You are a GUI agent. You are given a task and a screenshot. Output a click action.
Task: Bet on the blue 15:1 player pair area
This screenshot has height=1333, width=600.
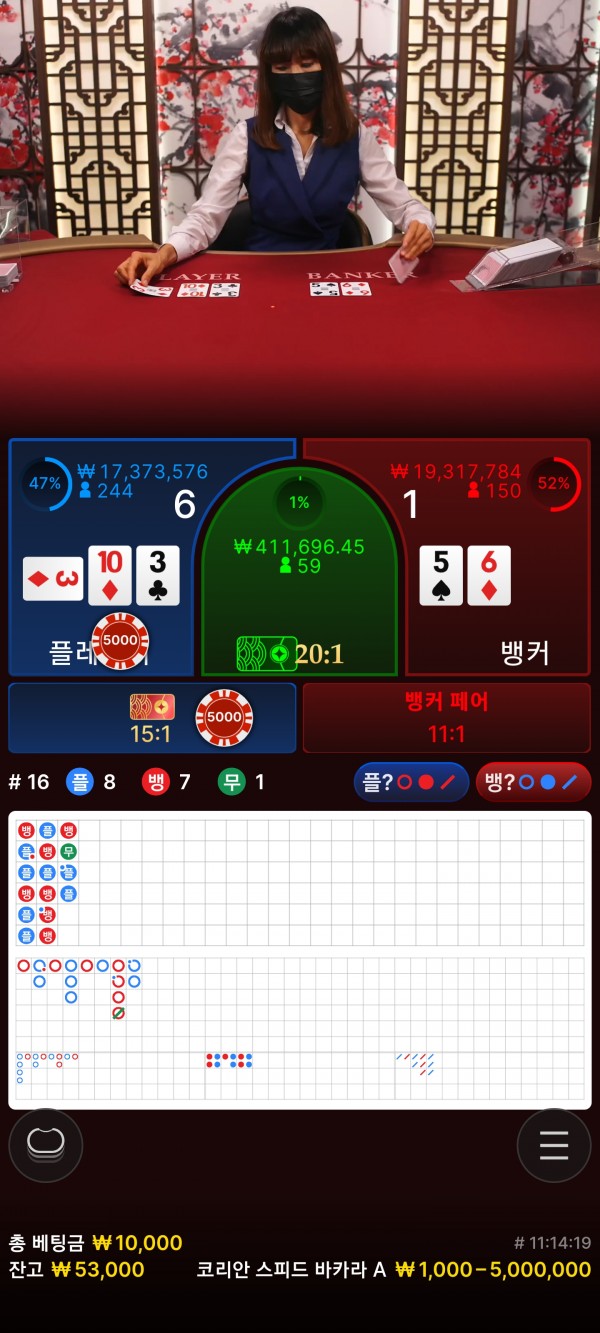(x=152, y=718)
